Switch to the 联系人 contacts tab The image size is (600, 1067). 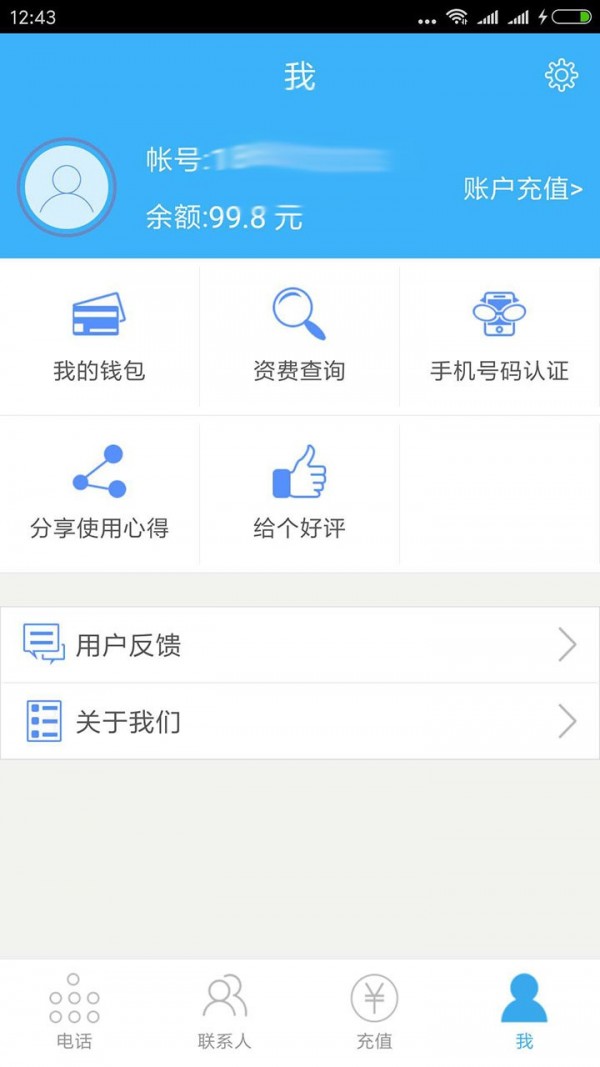[x=224, y=1012]
